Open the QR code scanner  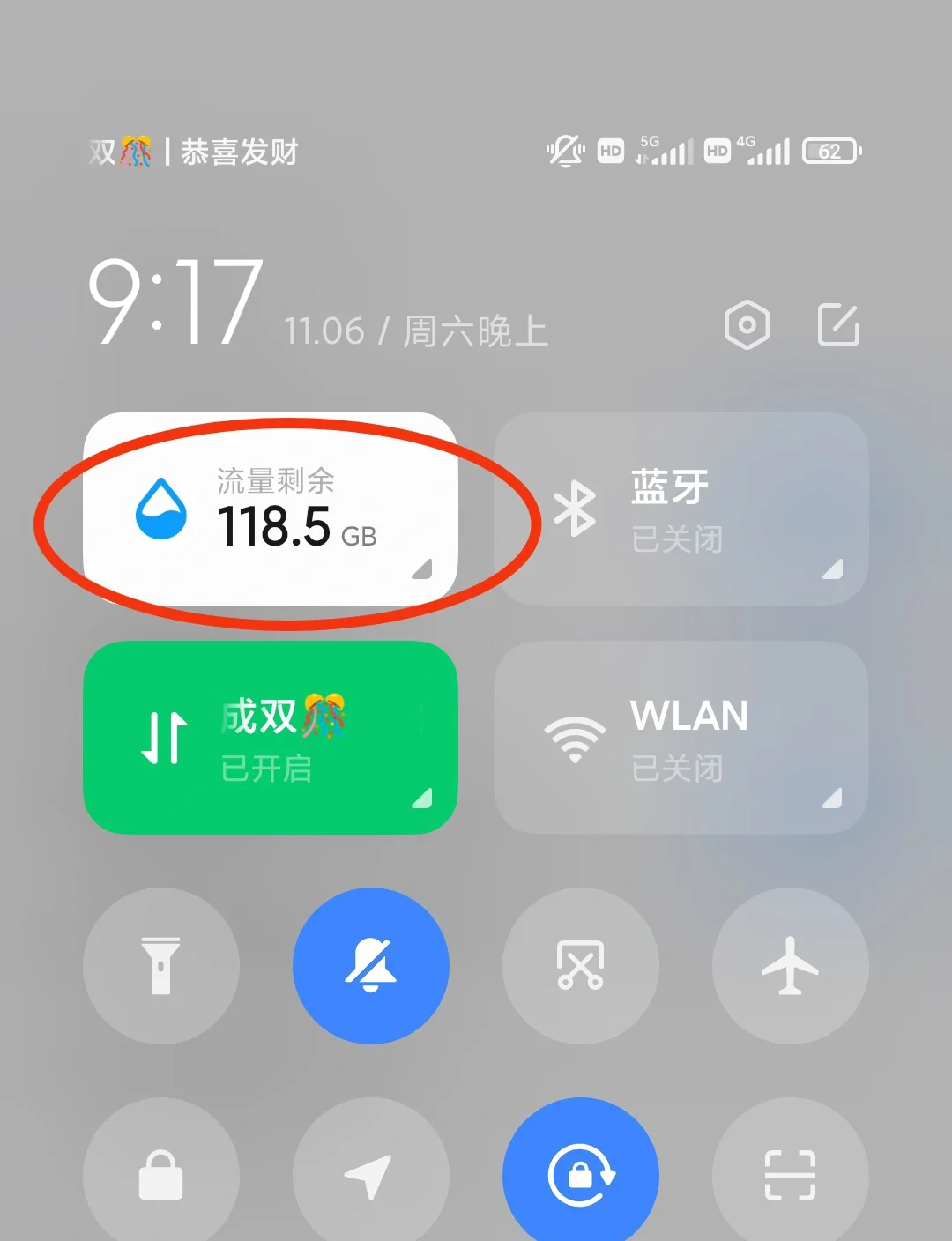pyautogui.click(x=790, y=1172)
